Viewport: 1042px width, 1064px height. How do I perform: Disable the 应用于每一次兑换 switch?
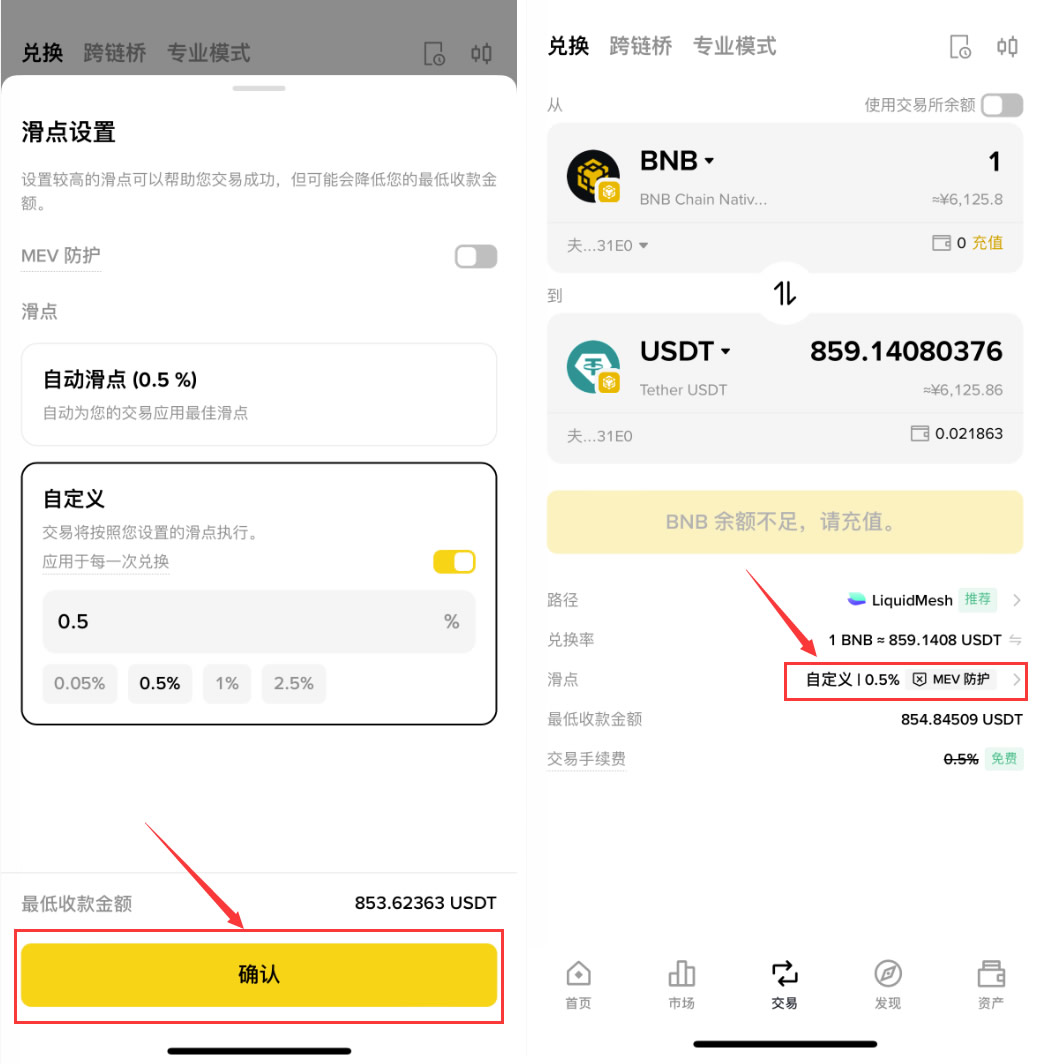click(x=454, y=562)
